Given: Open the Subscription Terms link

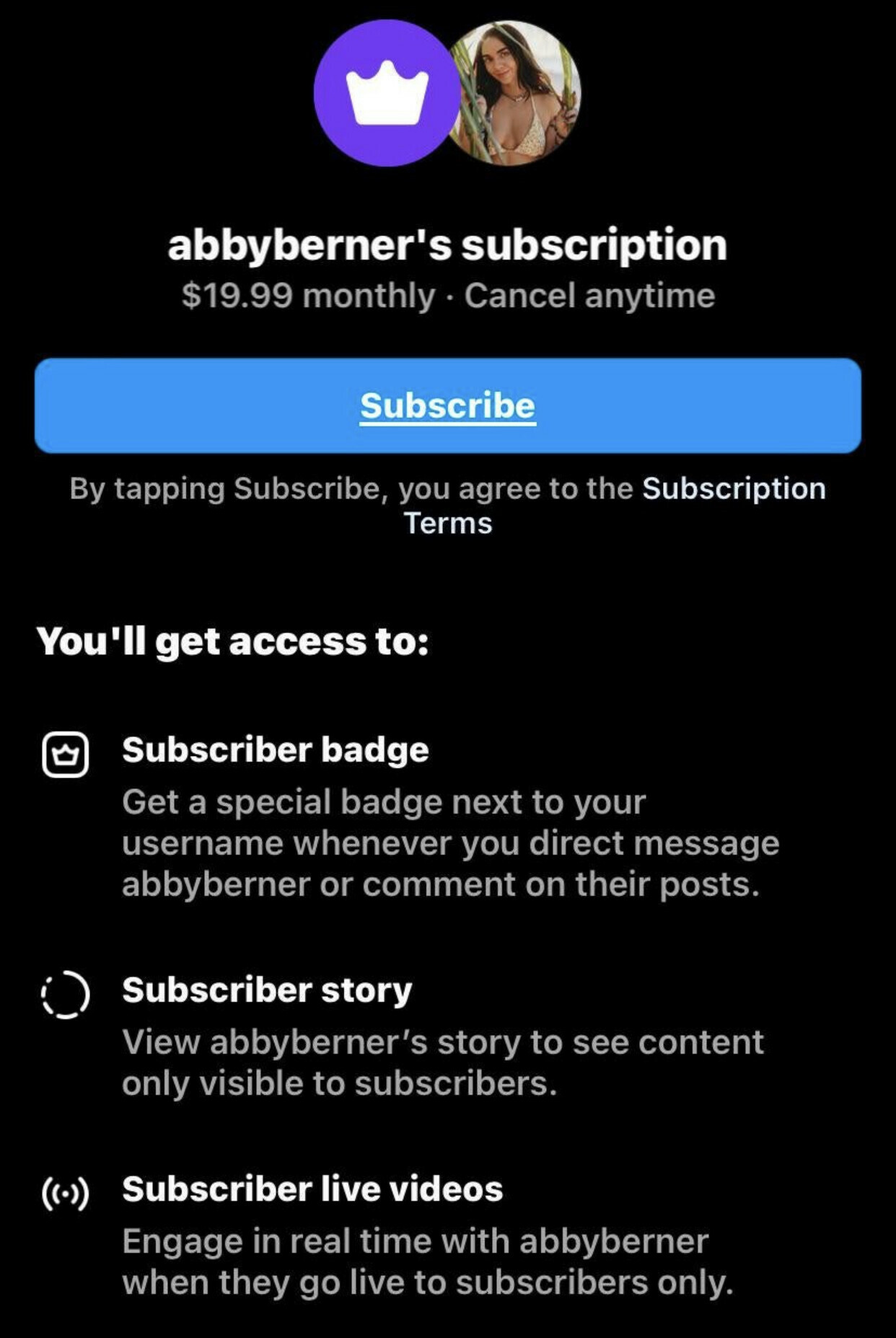Looking at the screenshot, I should (733, 489).
